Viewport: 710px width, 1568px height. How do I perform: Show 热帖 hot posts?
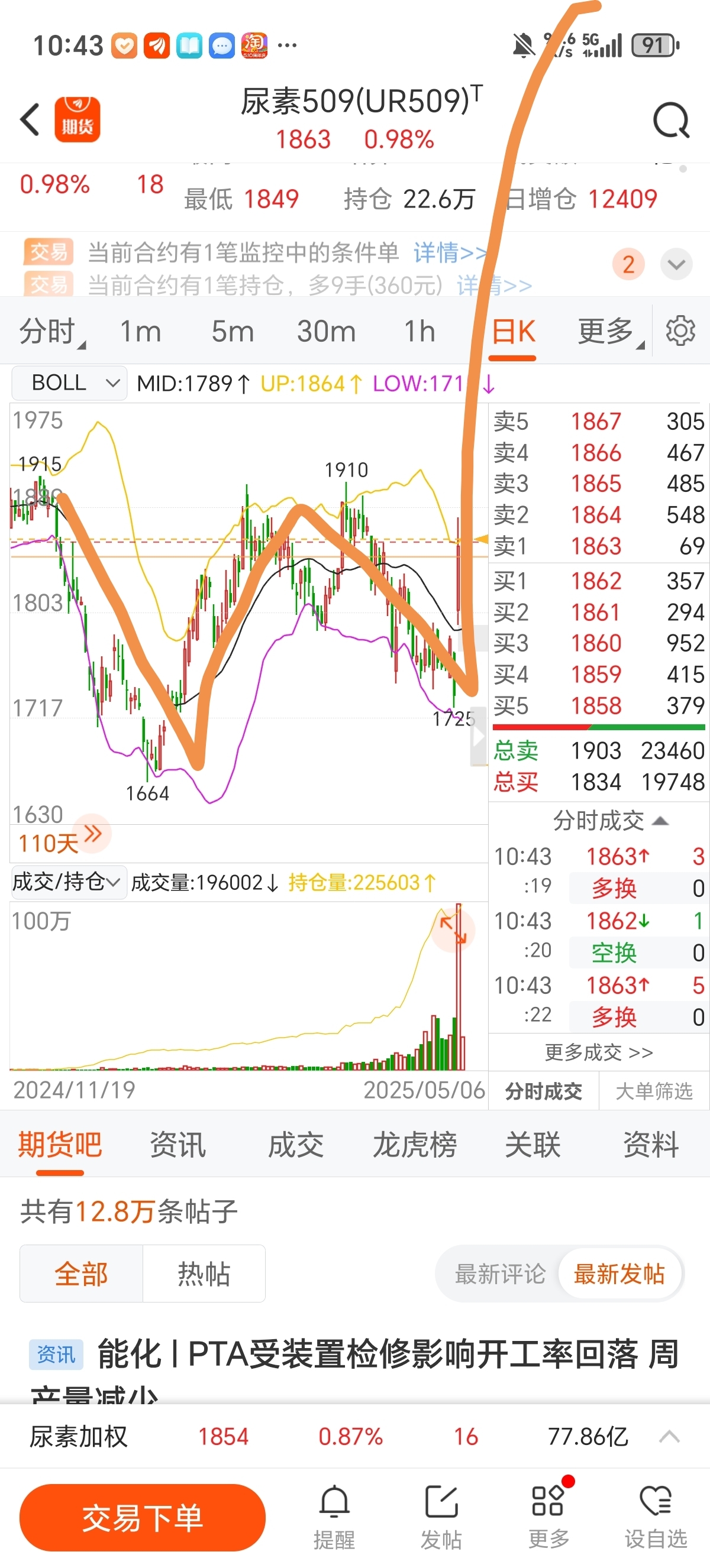coord(204,1273)
